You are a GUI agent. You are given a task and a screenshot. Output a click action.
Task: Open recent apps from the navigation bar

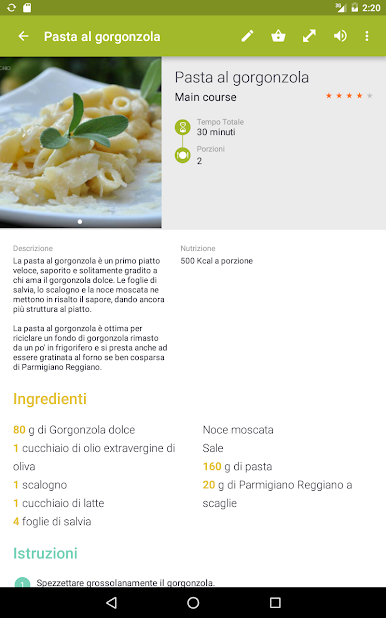click(x=275, y=602)
